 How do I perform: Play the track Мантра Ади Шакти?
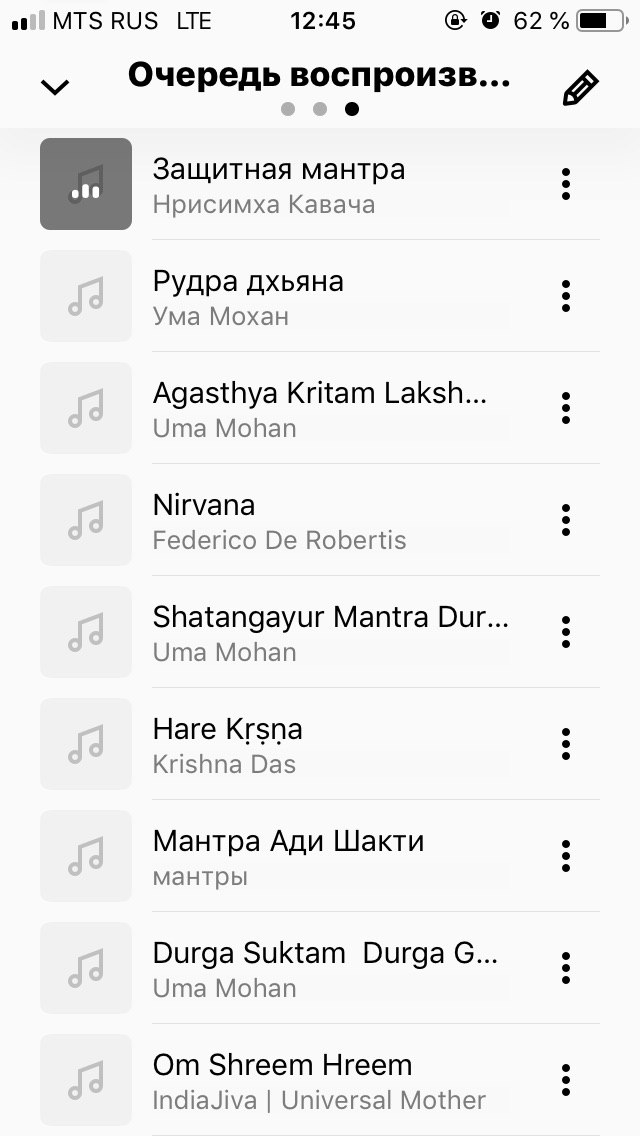[319, 856]
